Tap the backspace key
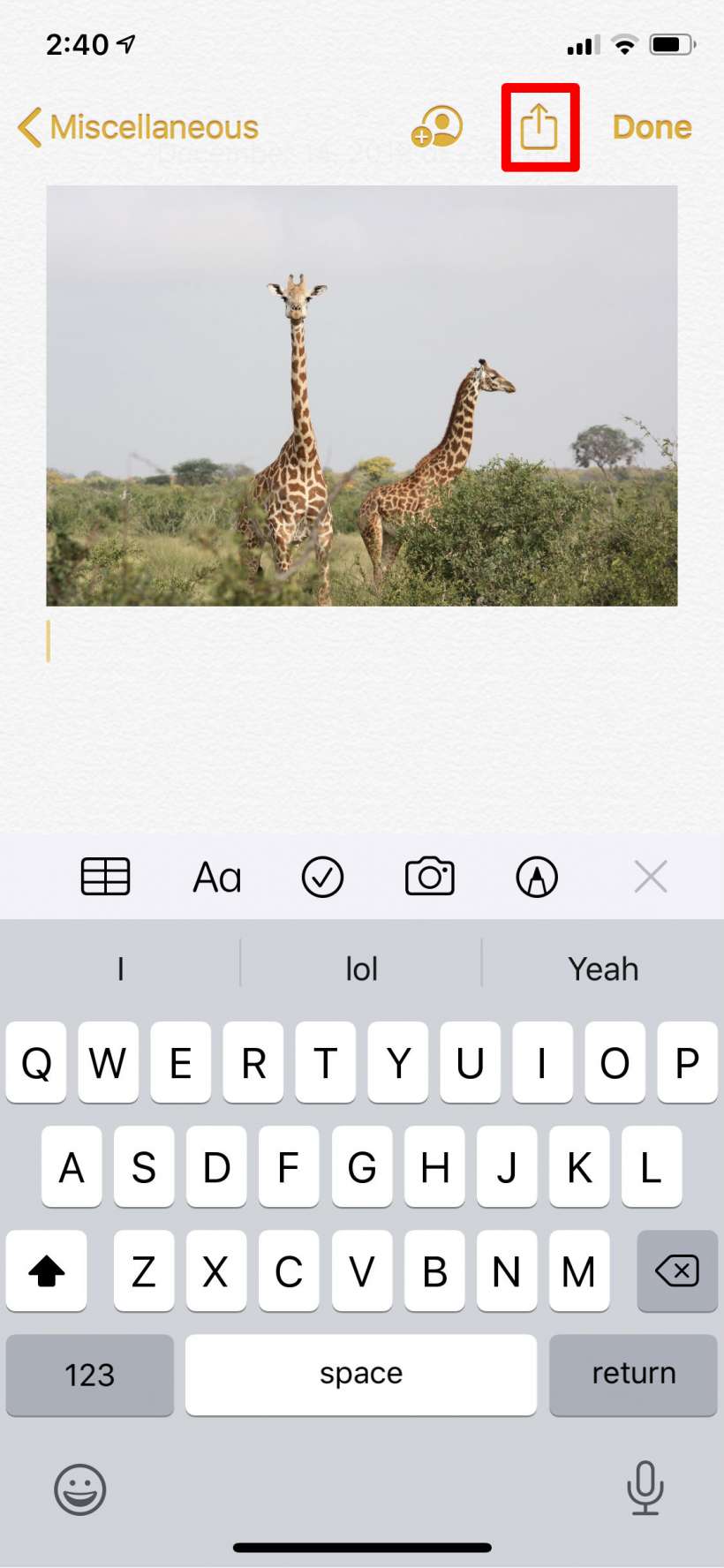Viewport: 724px width, 1568px height. click(x=677, y=1270)
